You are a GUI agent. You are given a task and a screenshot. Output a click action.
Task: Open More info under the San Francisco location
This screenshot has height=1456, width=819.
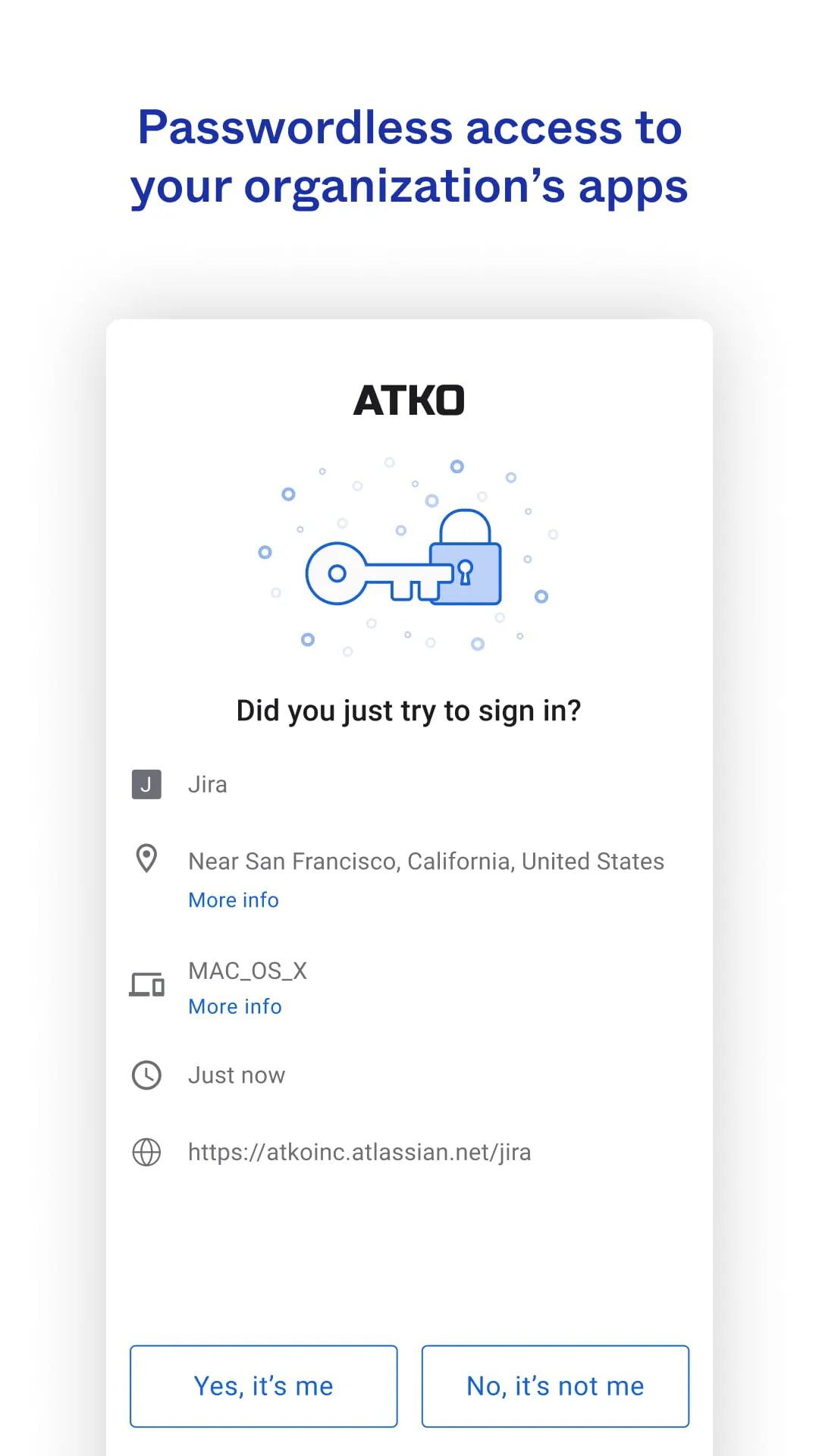(x=234, y=900)
